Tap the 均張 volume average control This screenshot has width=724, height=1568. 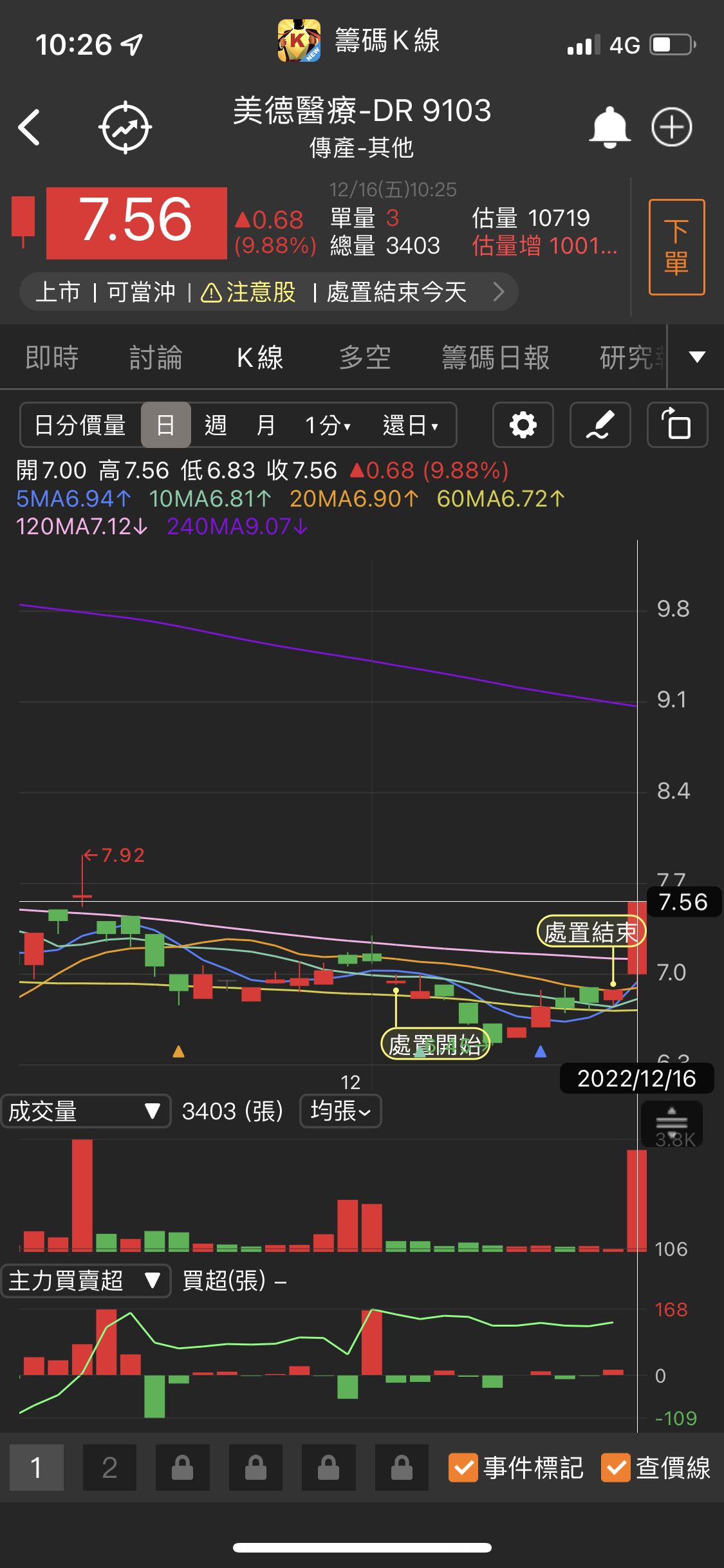point(340,1111)
